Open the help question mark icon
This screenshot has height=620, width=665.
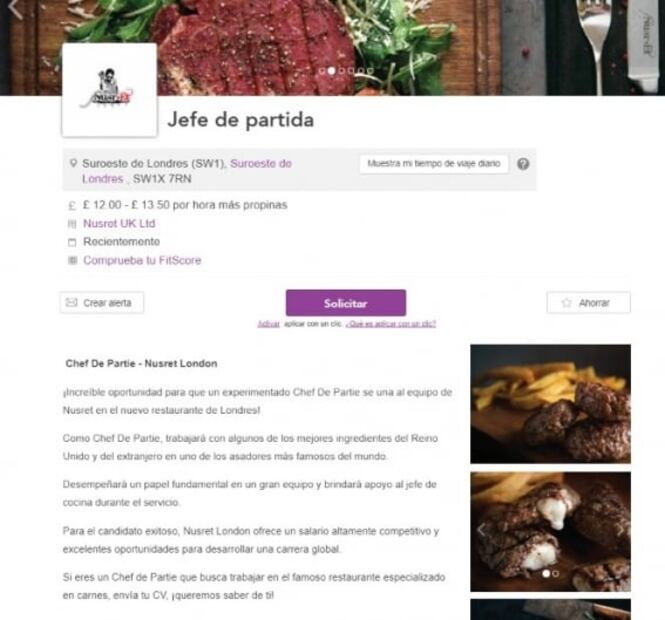523,164
